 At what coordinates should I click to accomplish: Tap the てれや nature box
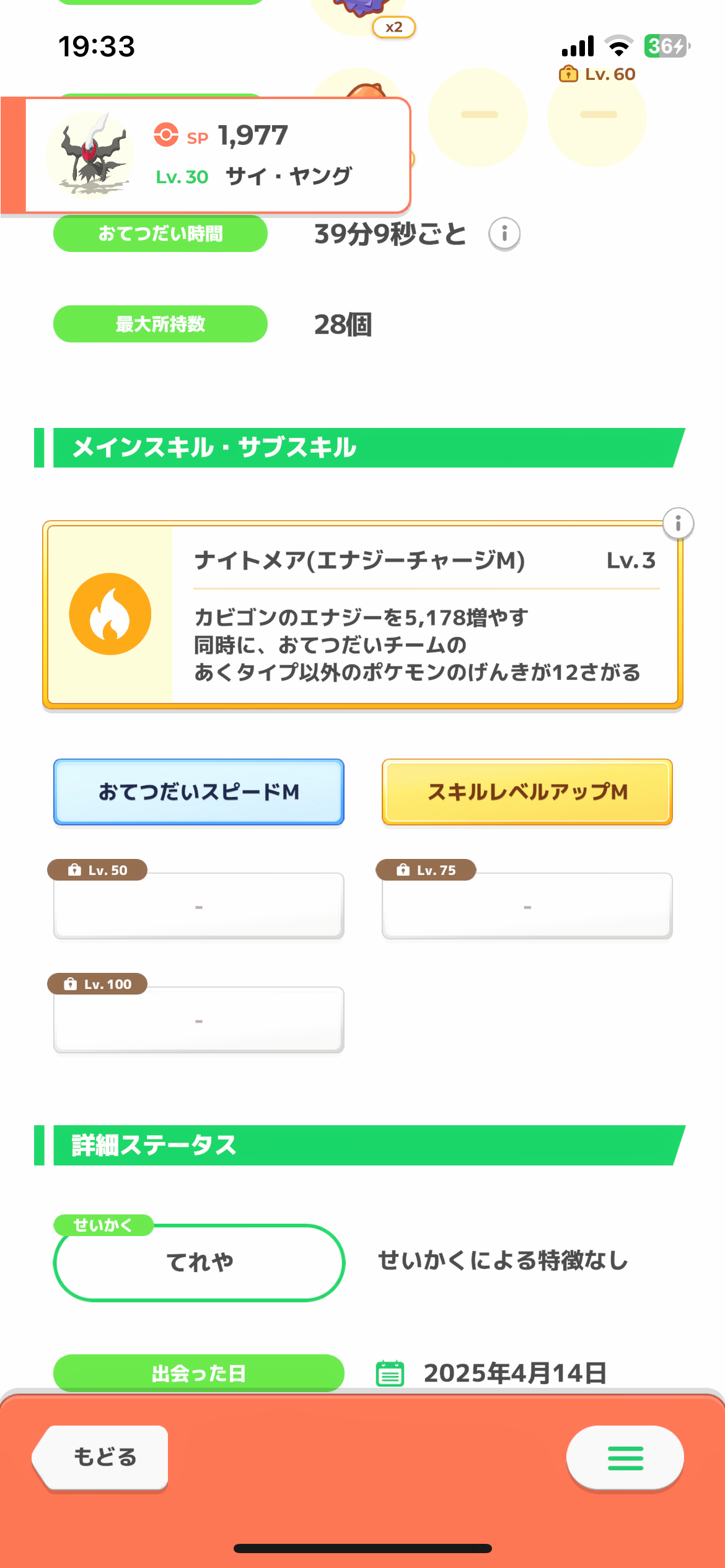(x=199, y=1262)
